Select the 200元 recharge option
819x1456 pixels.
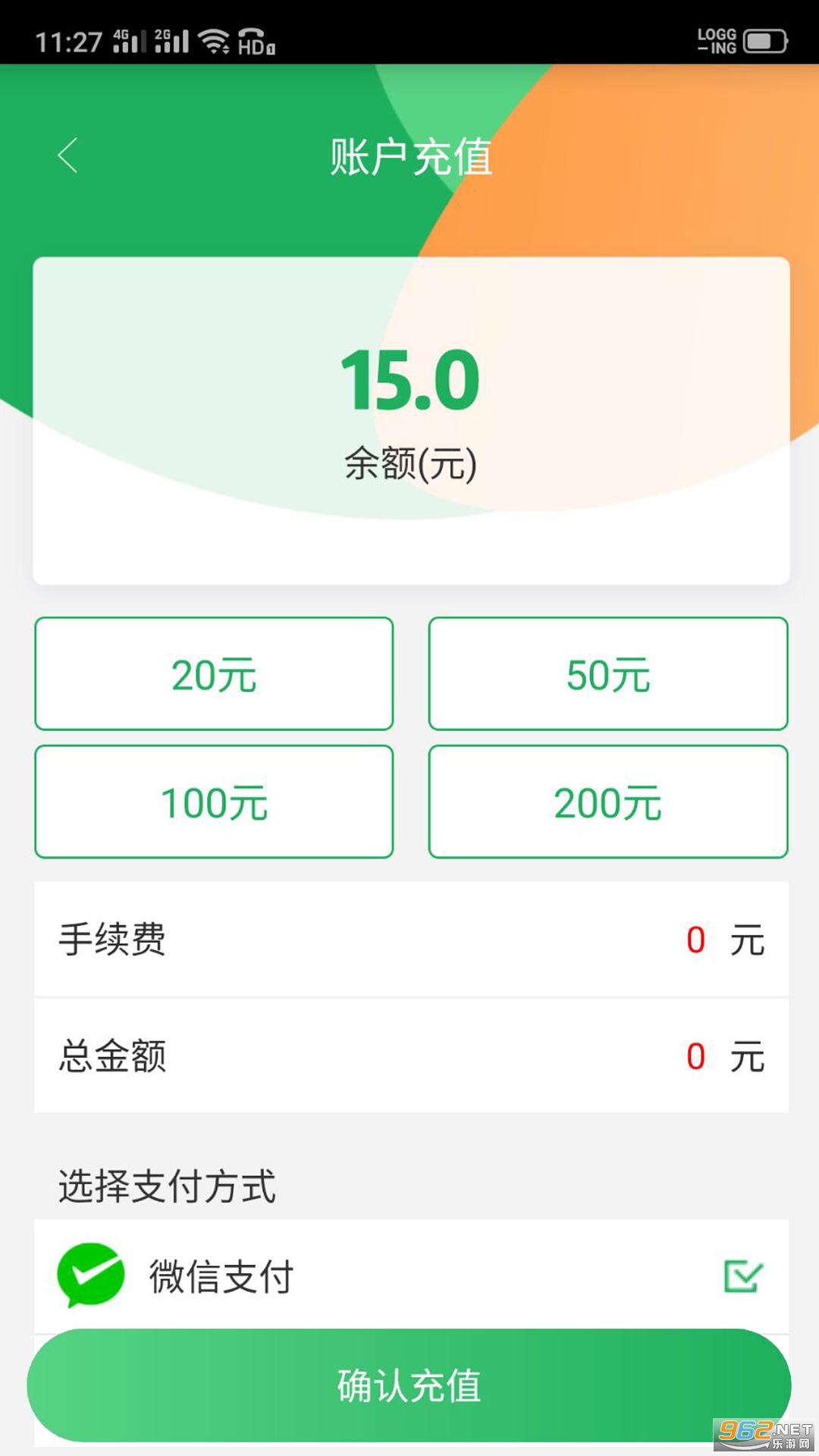[x=608, y=802]
